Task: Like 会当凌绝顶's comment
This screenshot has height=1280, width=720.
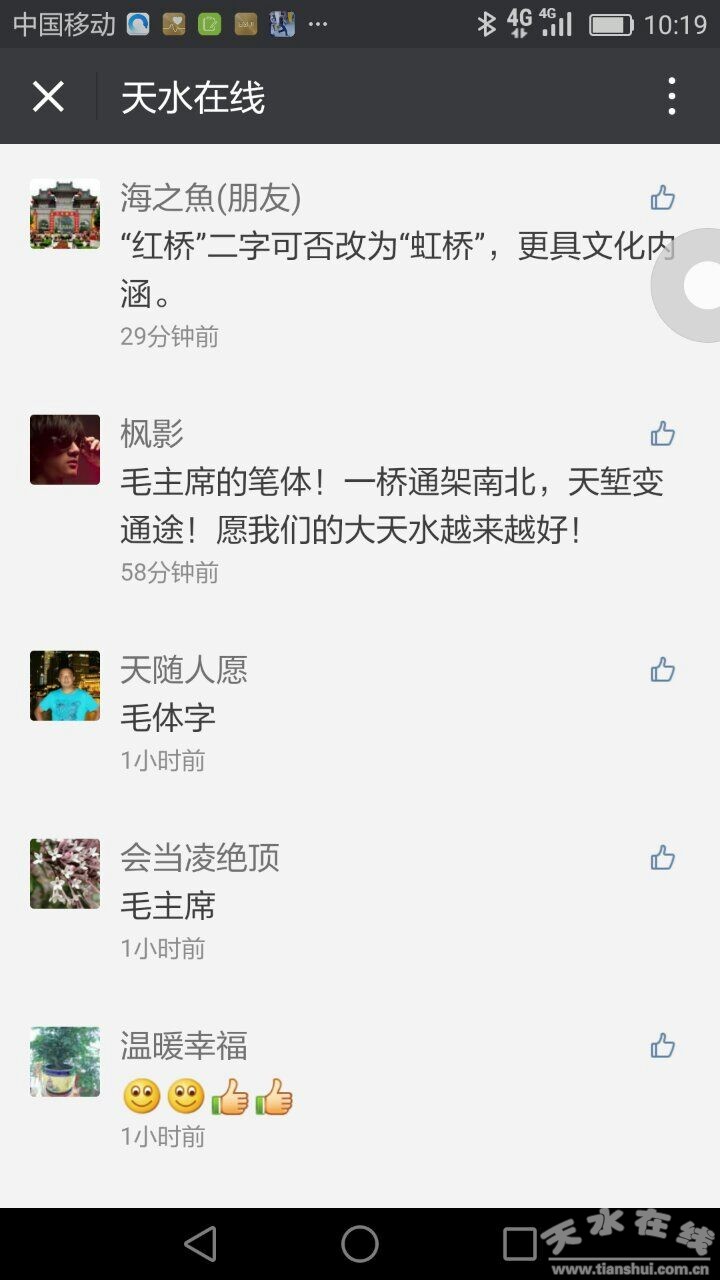Action: [x=662, y=858]
